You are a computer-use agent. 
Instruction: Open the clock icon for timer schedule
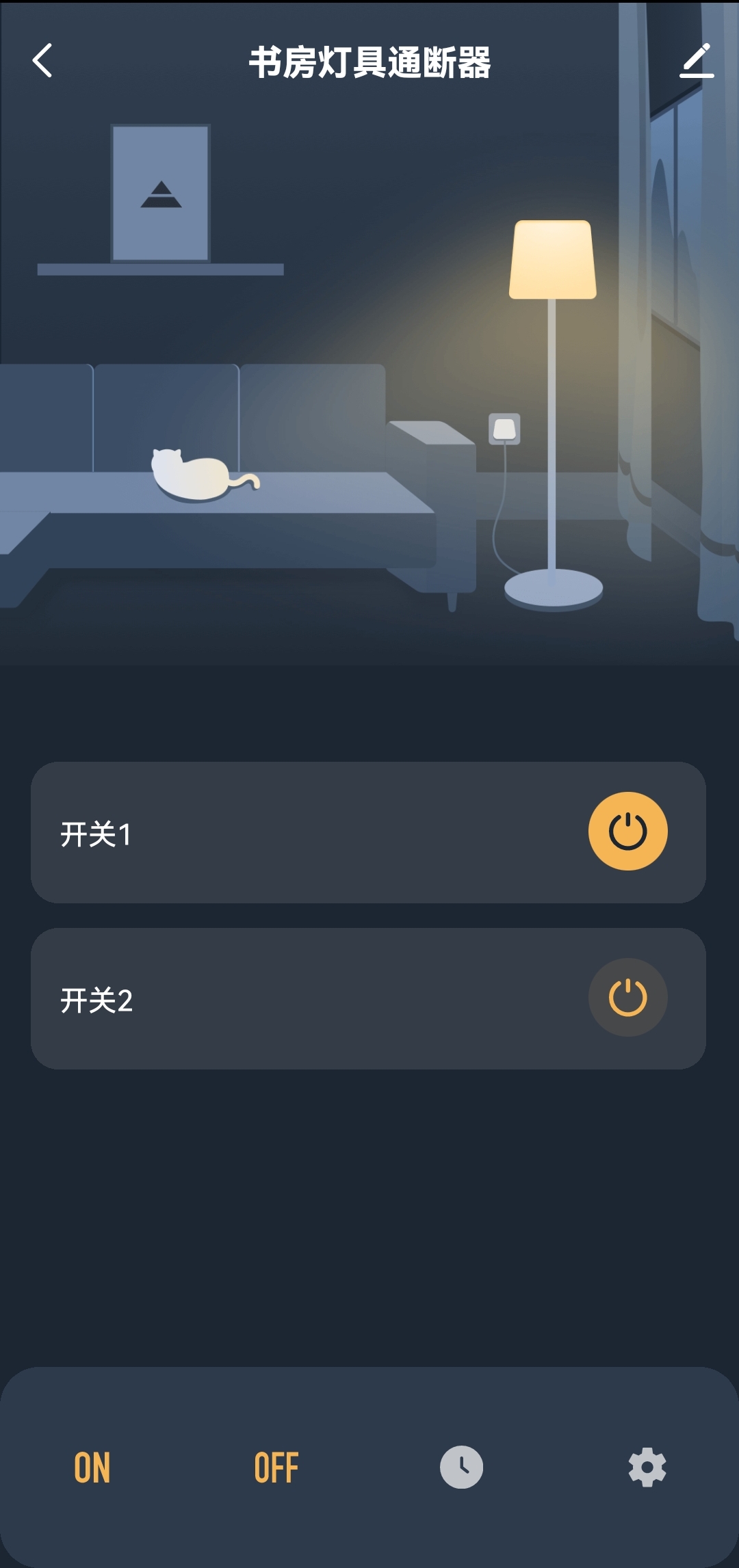[461, 1467]
